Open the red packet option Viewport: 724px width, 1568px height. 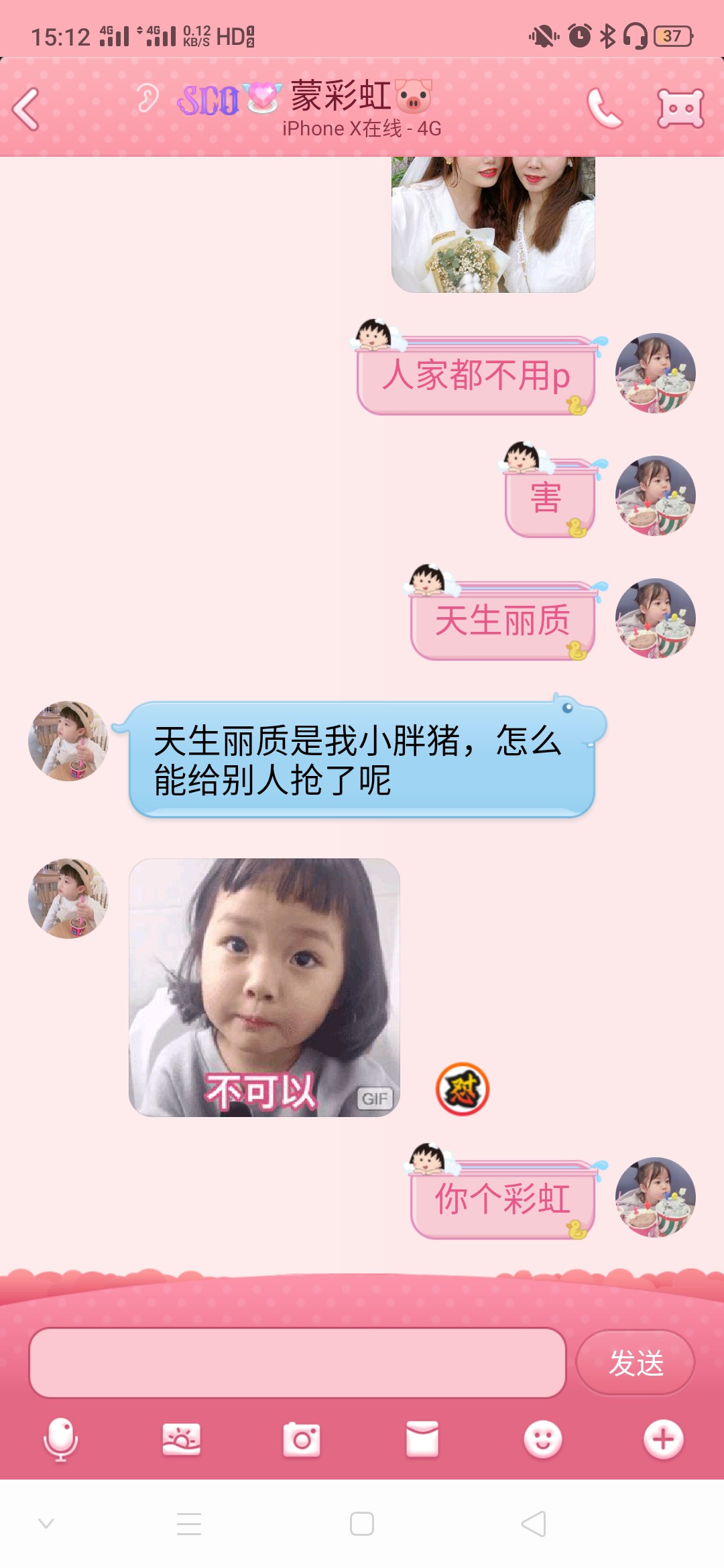422,1439
